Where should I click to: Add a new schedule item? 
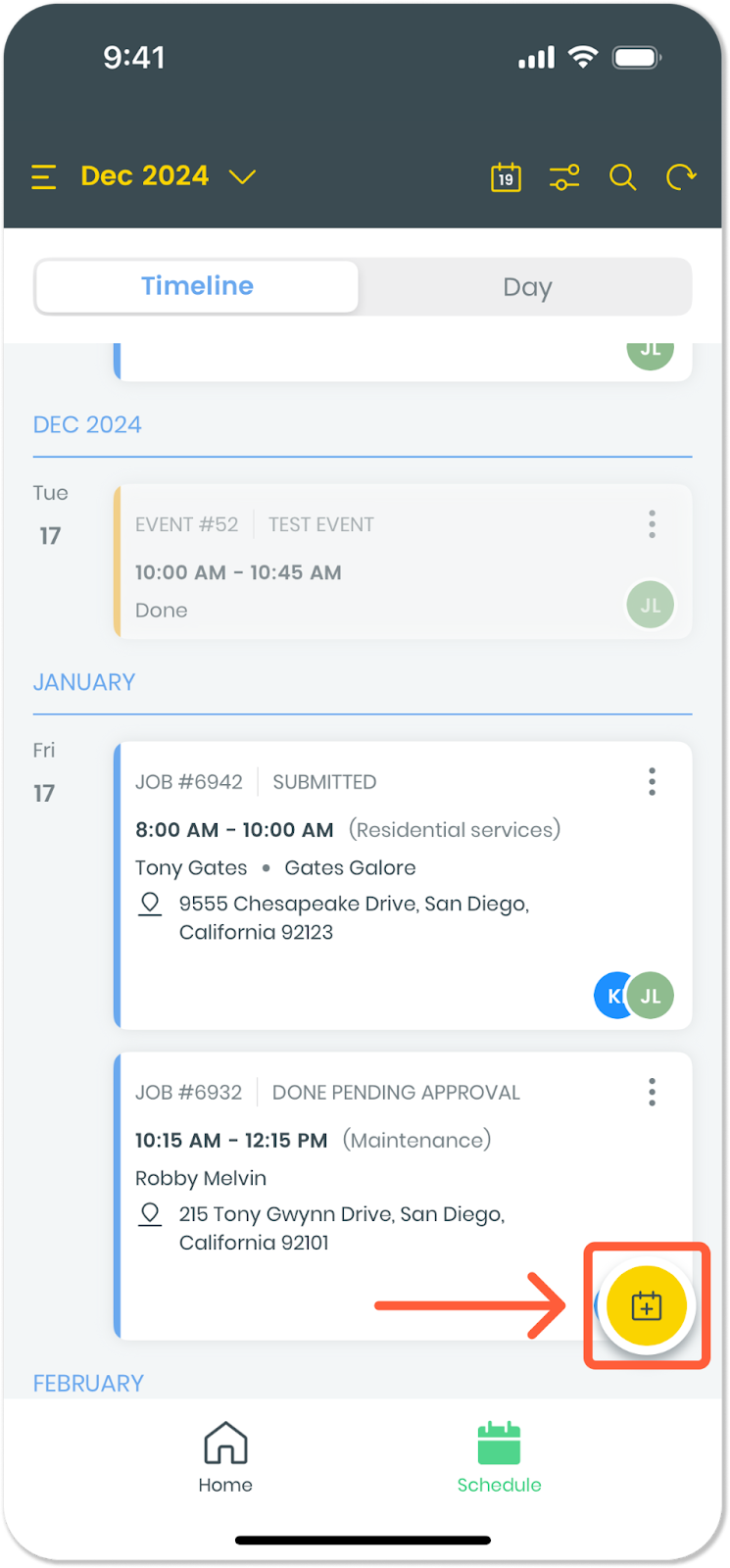click(647, 1306)
